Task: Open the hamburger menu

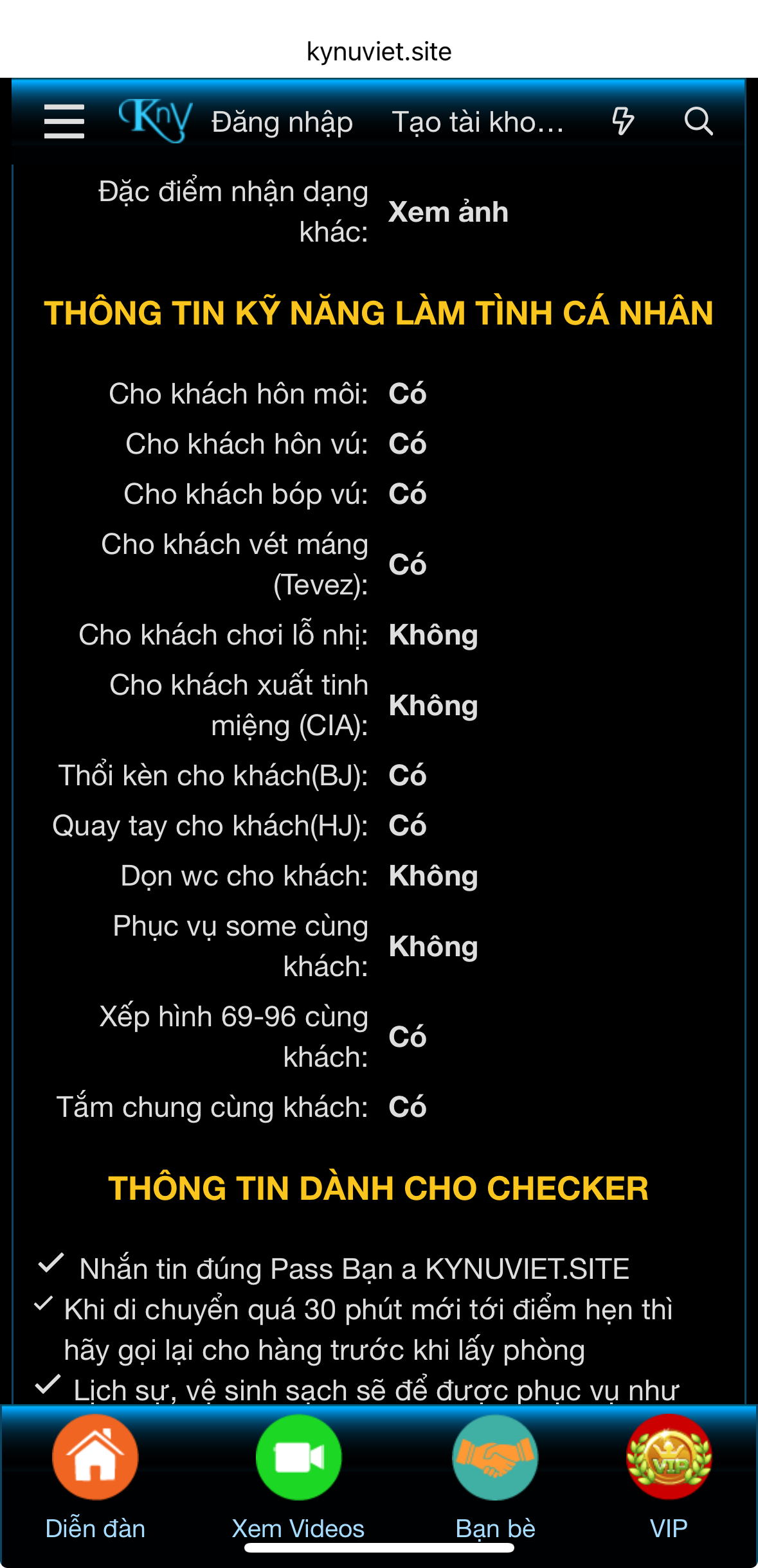Action: [x=64, y=121]
